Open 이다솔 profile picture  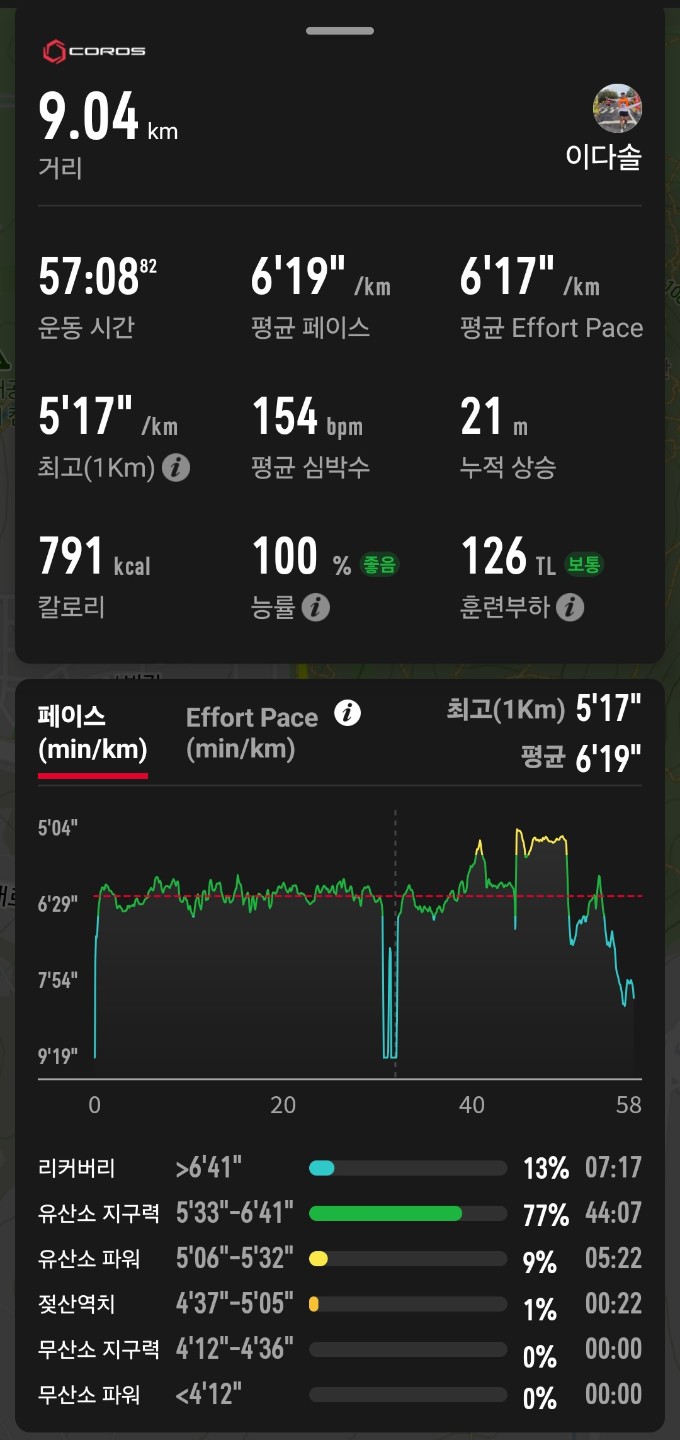(x=617, y=109)
